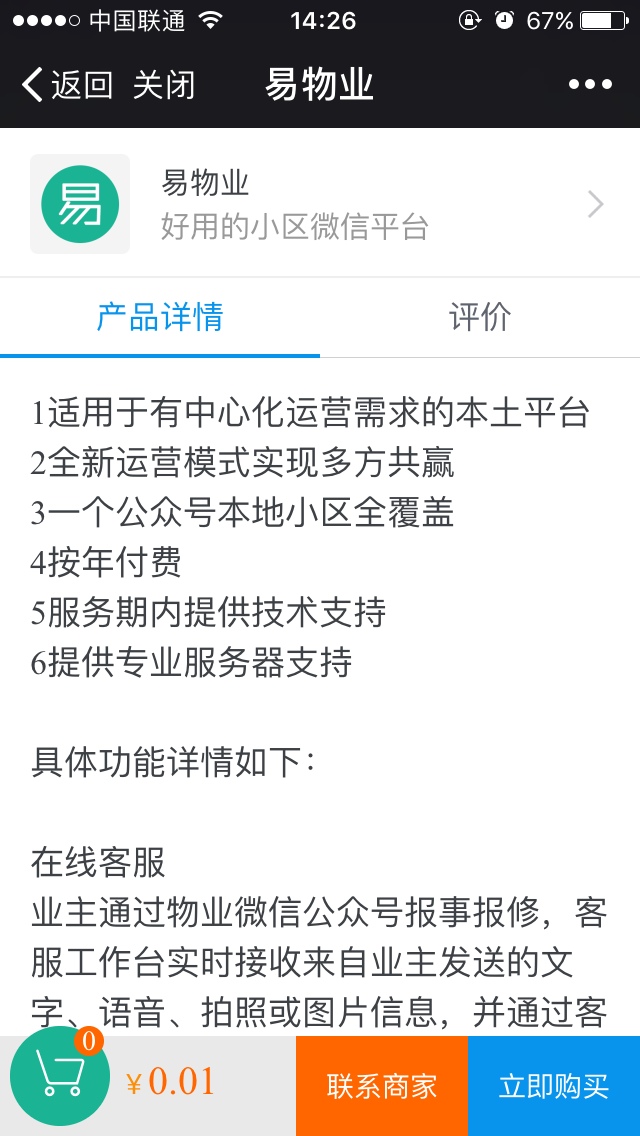Go back using the 返回 arrow

point(67,85)
